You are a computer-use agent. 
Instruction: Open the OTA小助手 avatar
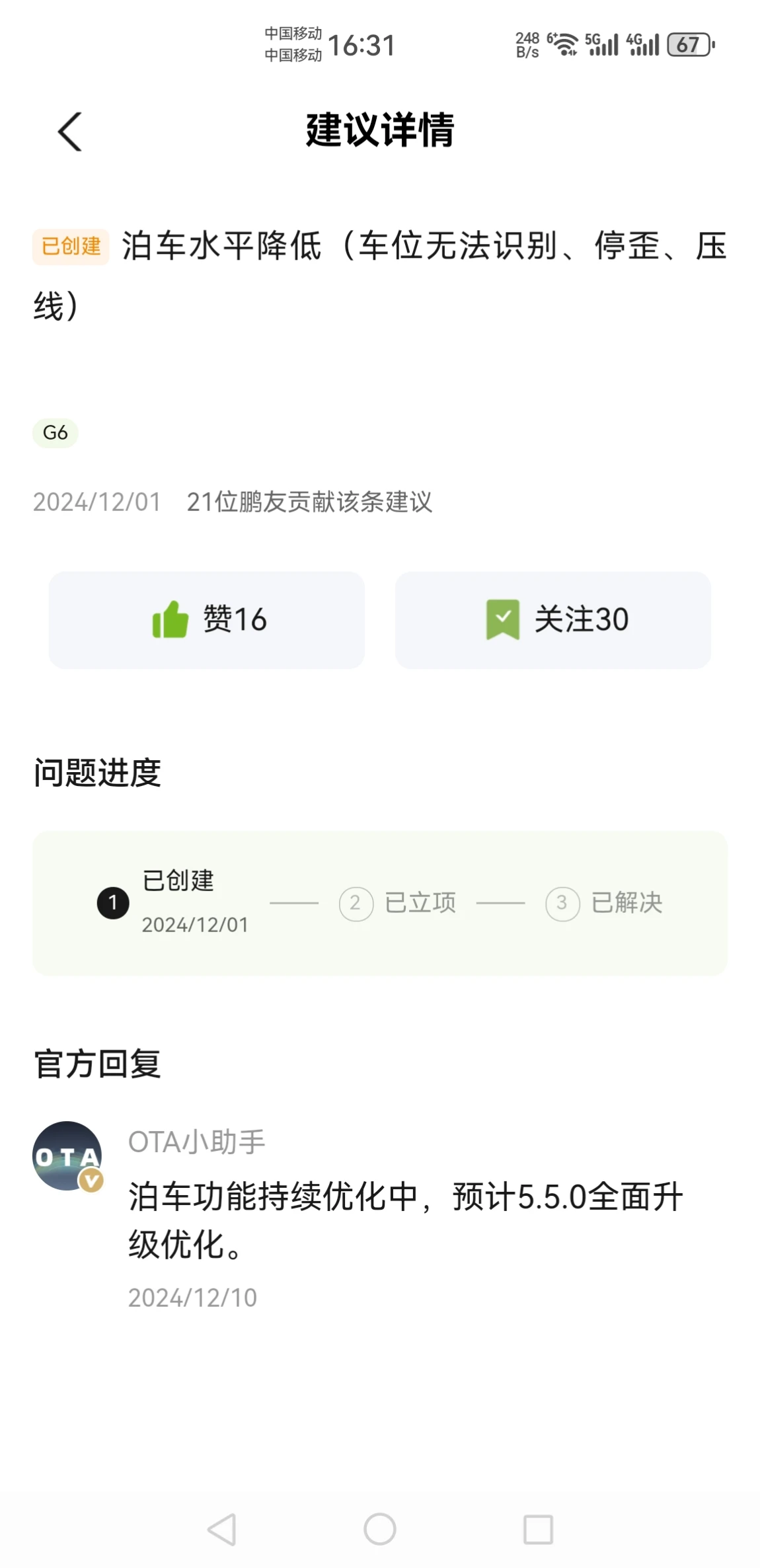[x=68, y=1156]
